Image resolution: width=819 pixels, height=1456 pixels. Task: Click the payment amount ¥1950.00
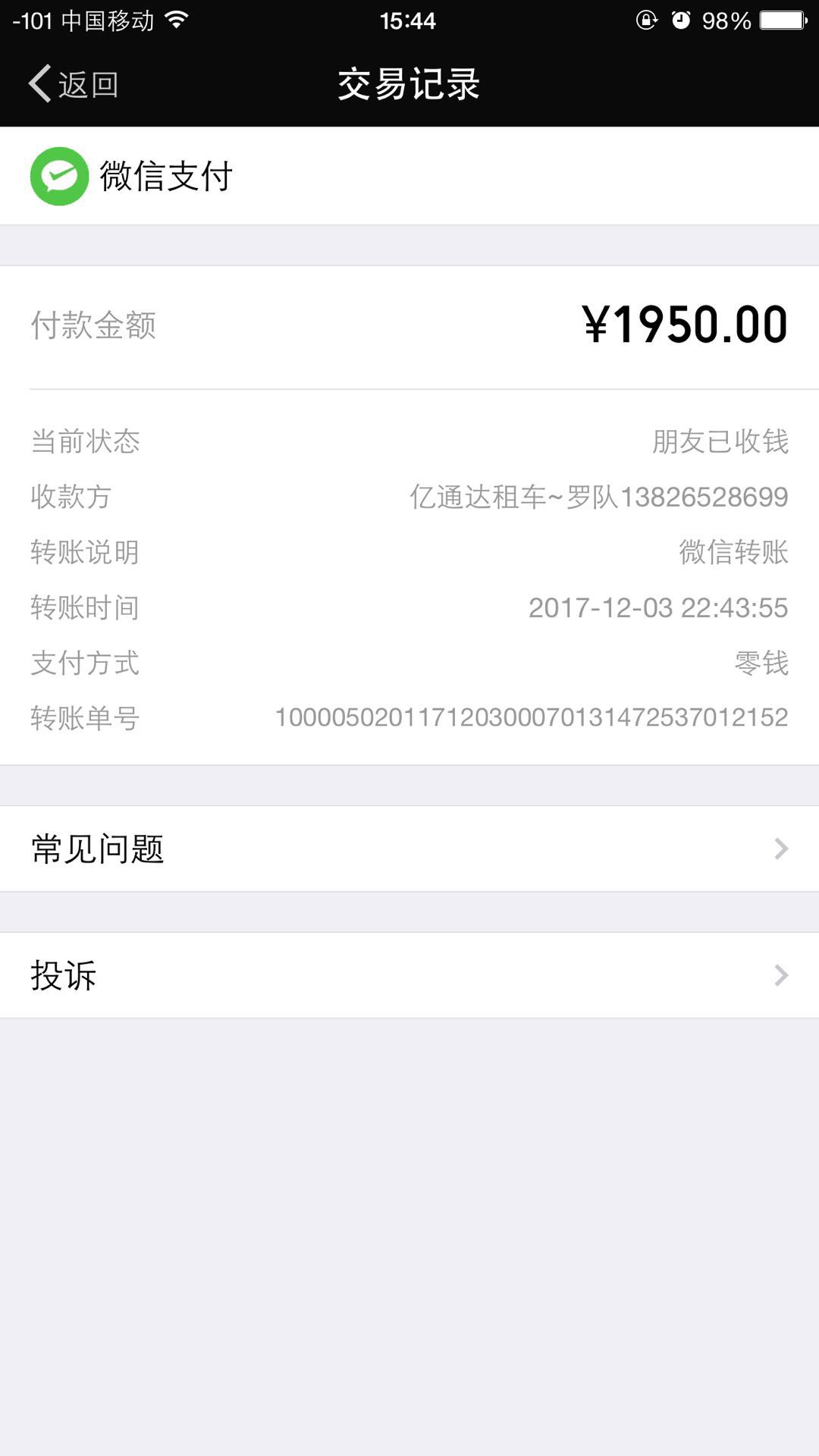pyautogui.click(x=686, y=324)
